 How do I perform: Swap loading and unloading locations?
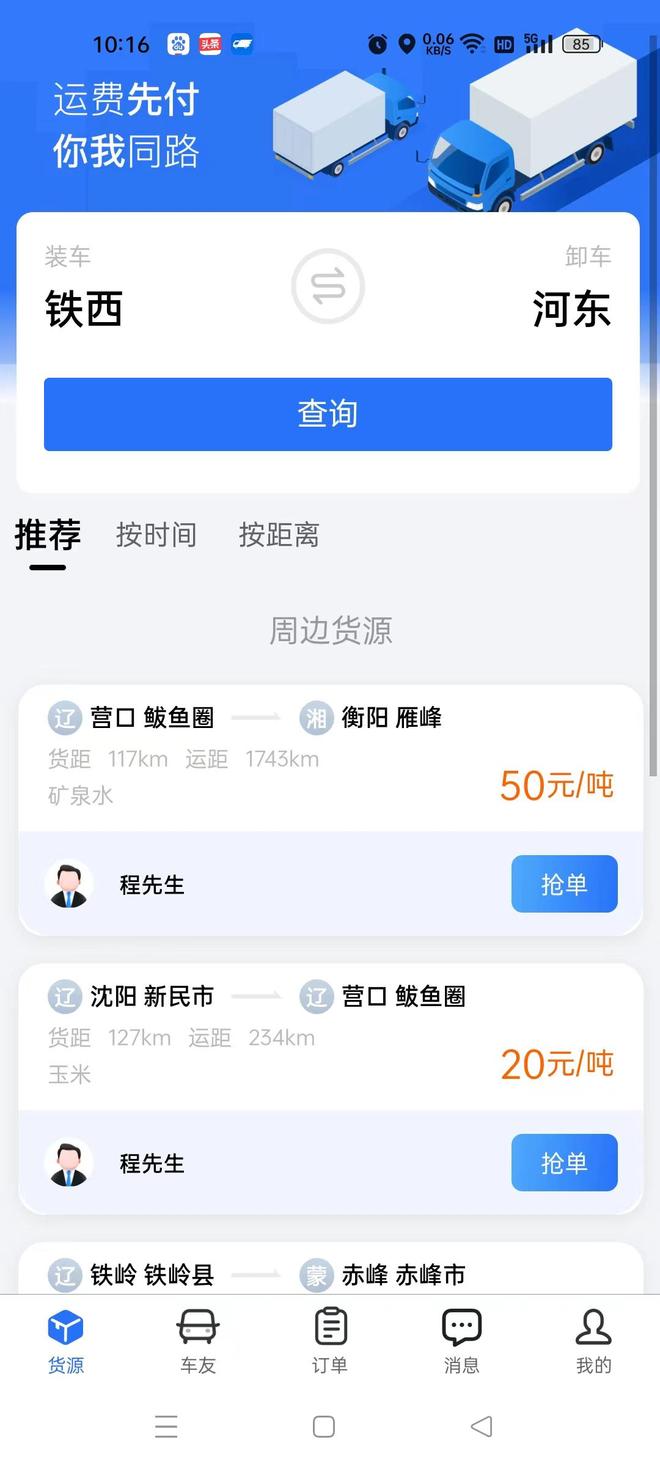(328, 288)
